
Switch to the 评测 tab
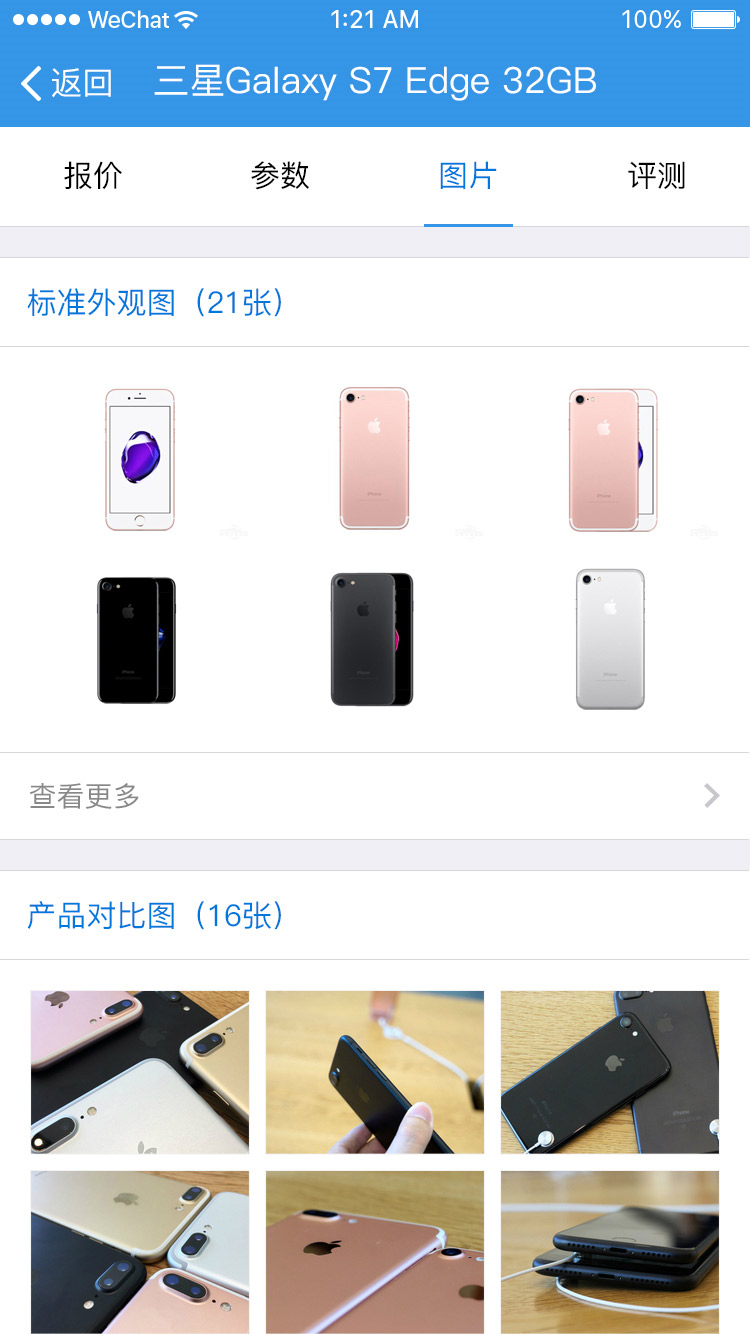[656, 176]
